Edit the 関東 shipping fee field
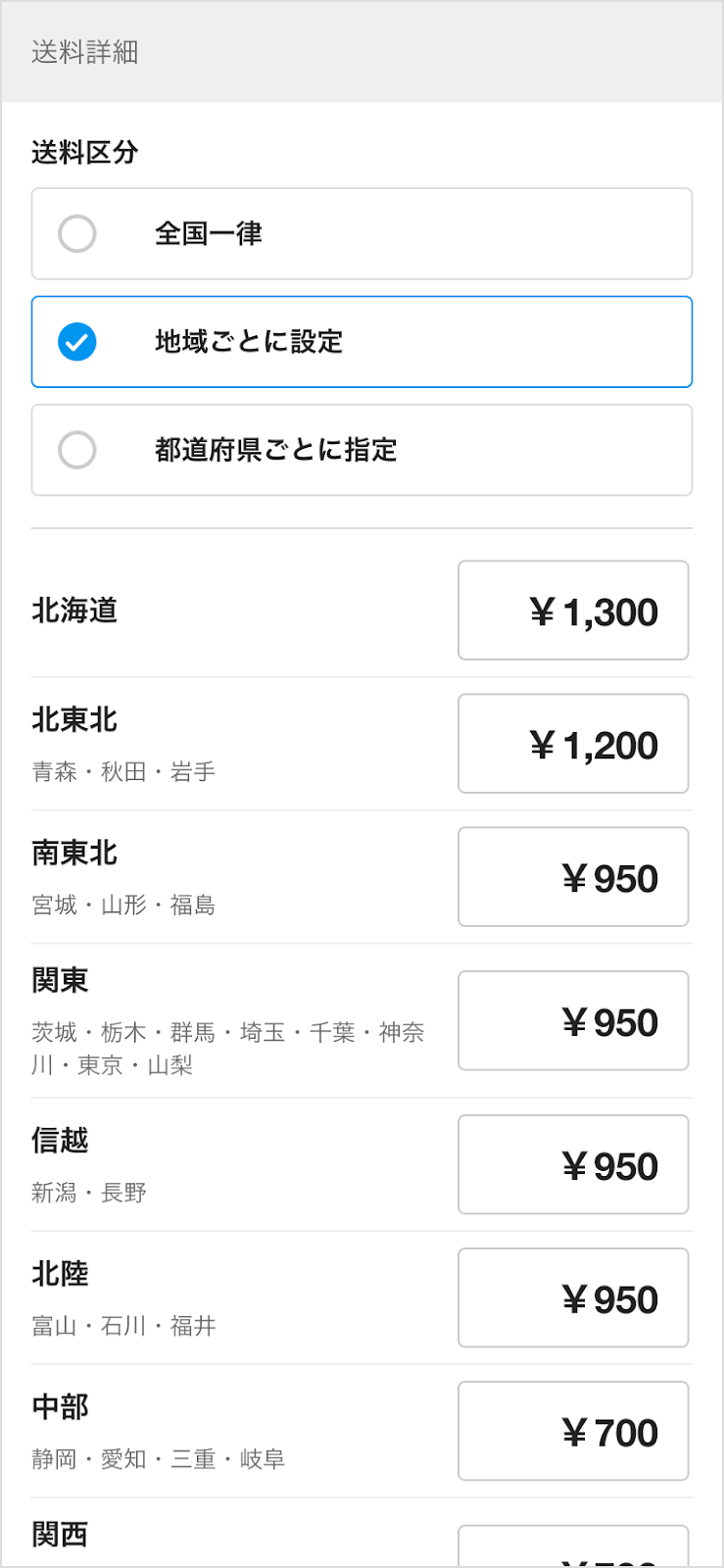Image resolution: width=724 pixels, height=1568 pixels. point(573,1021)
